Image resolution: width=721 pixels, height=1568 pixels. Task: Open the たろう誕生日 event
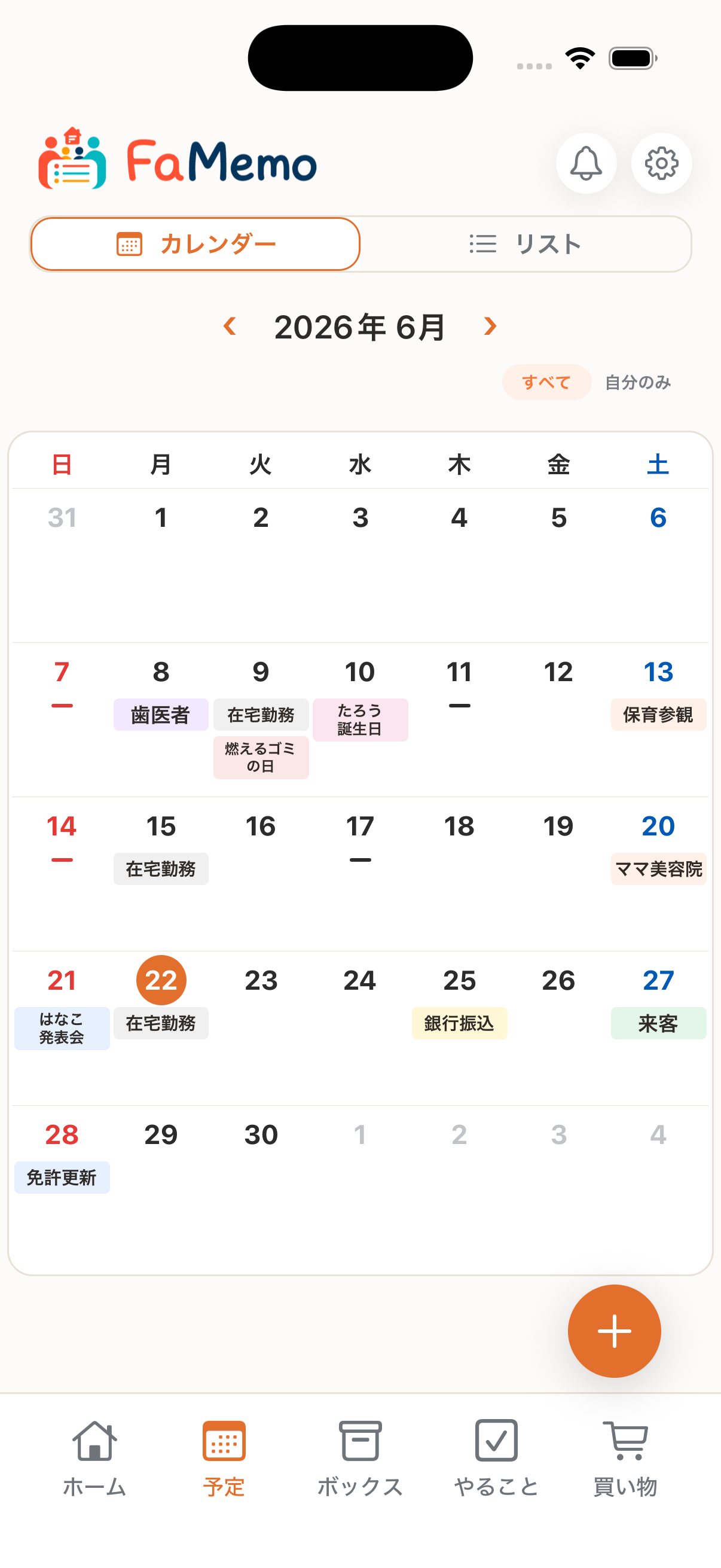pos(360,720)
